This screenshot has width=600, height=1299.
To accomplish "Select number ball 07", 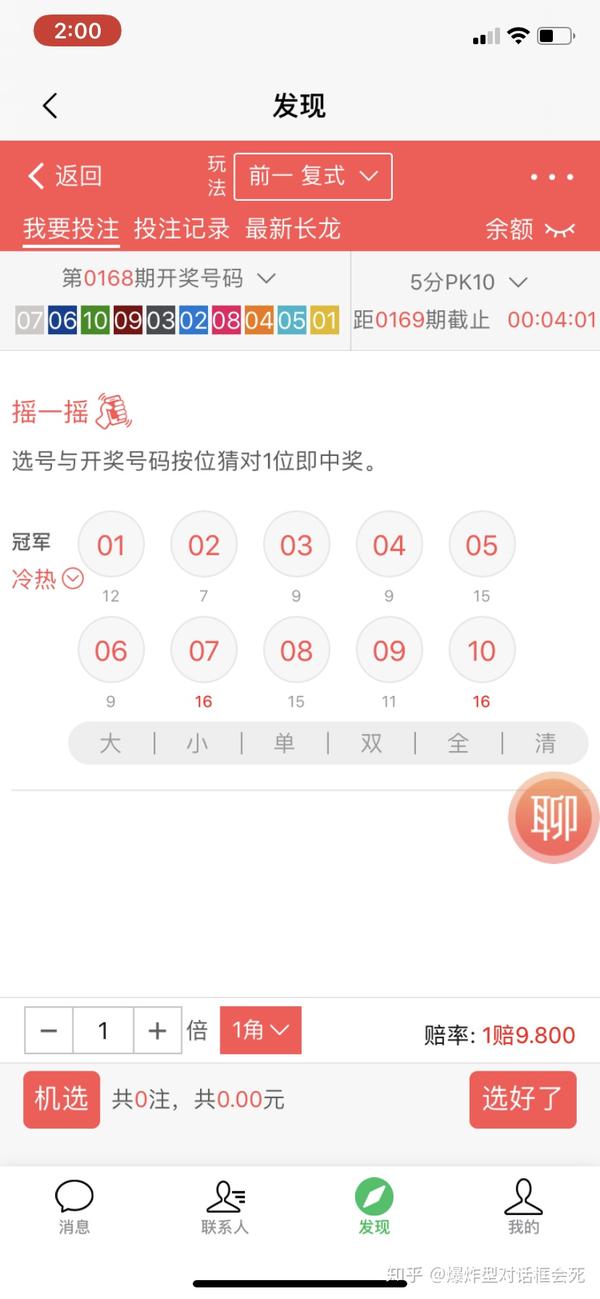I will tap(203, 651).
